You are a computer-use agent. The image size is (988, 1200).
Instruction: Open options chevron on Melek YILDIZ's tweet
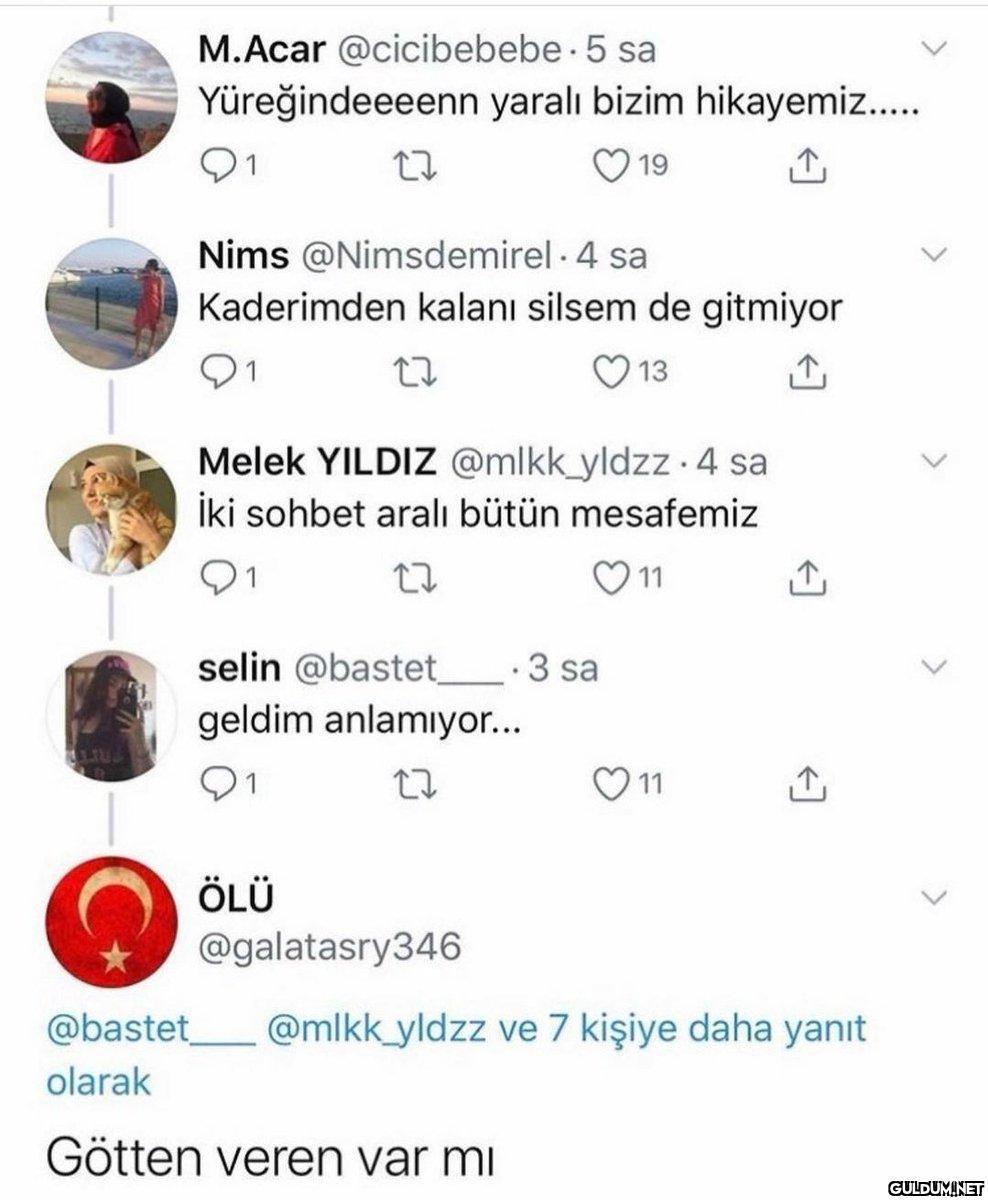932,460
